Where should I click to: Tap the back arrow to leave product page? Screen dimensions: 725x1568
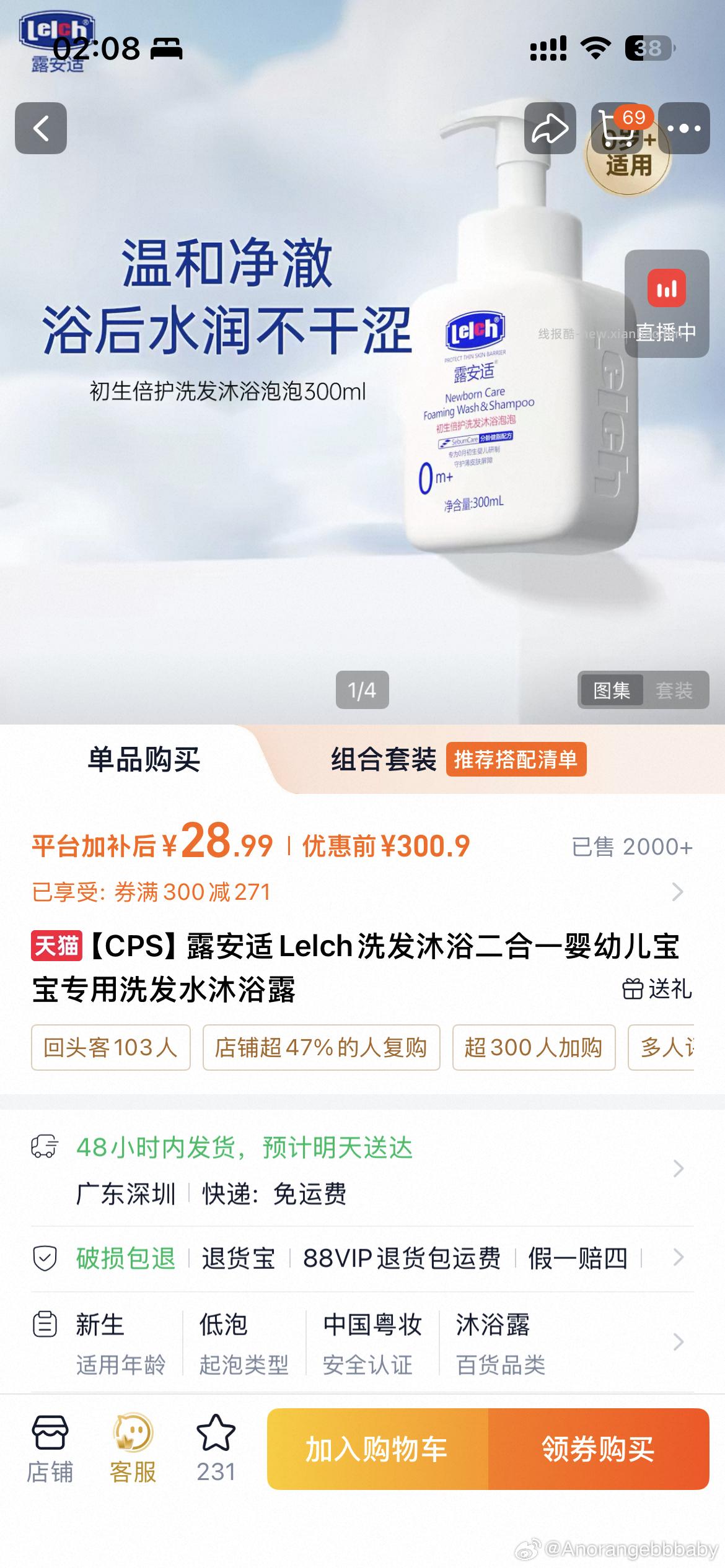(42, 128)
